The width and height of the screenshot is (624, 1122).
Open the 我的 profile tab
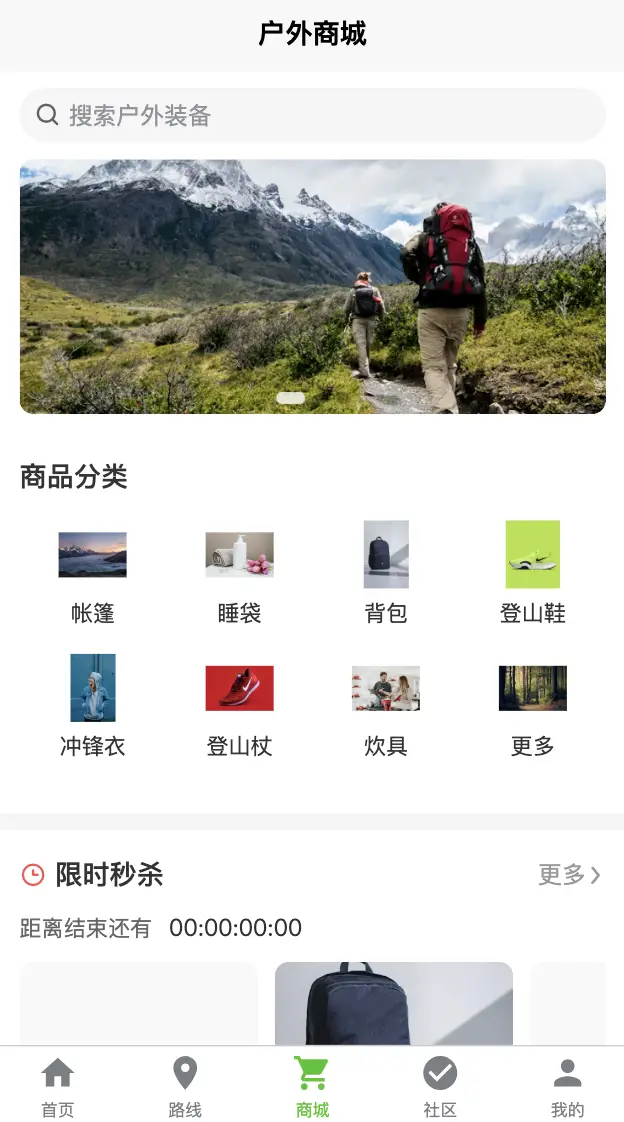pos(567,1087)
